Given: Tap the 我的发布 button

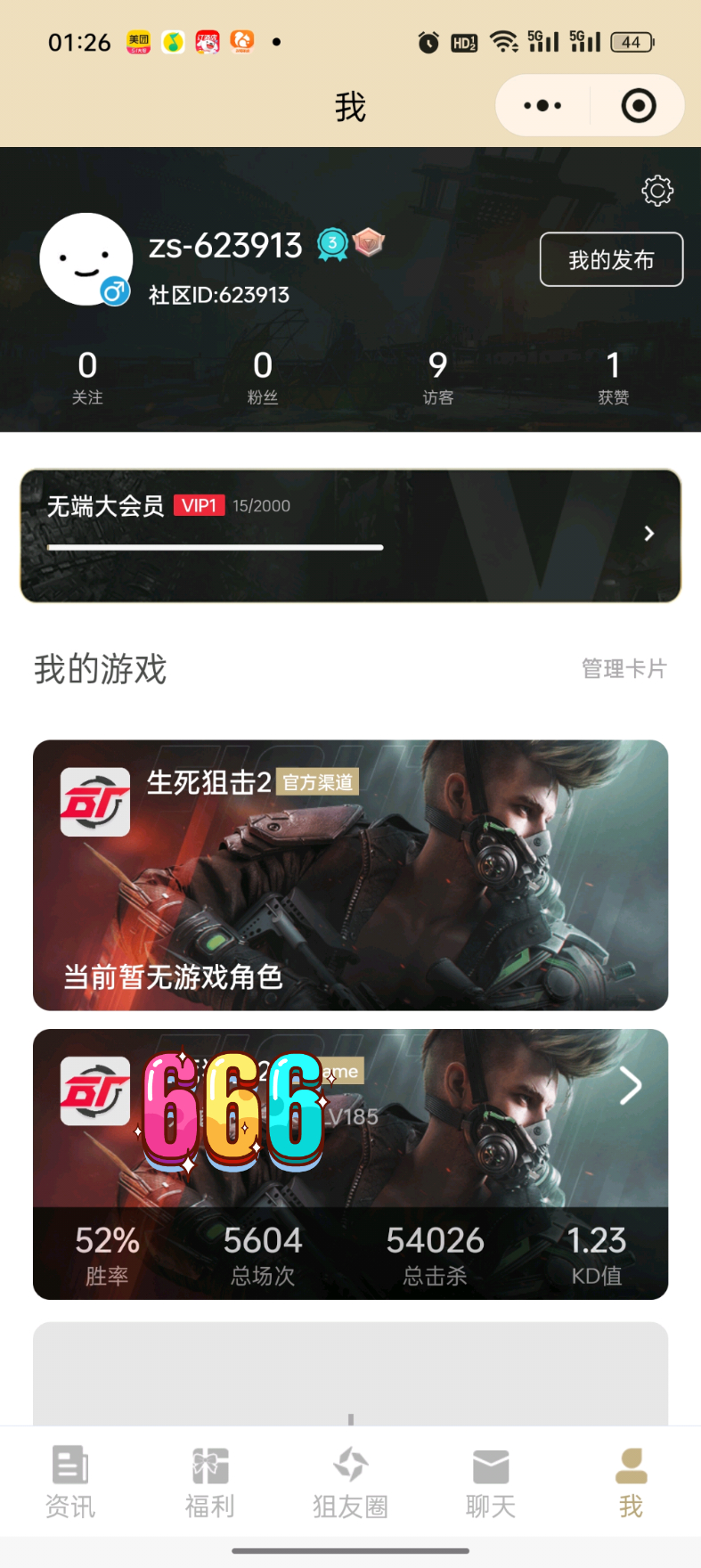Looking at the screenshot, I should pos(611,259).
